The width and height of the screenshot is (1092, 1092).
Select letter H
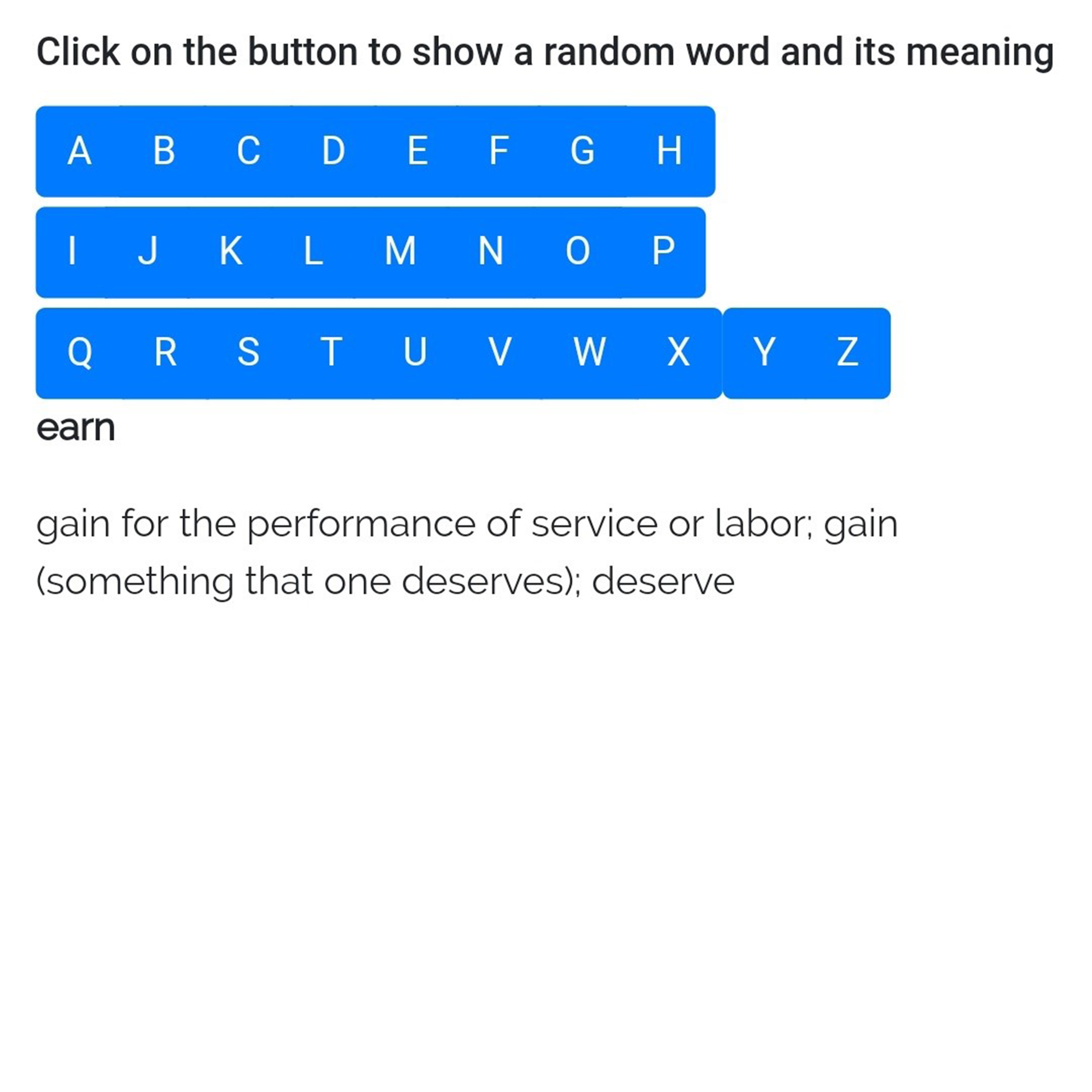pos(669,152)
